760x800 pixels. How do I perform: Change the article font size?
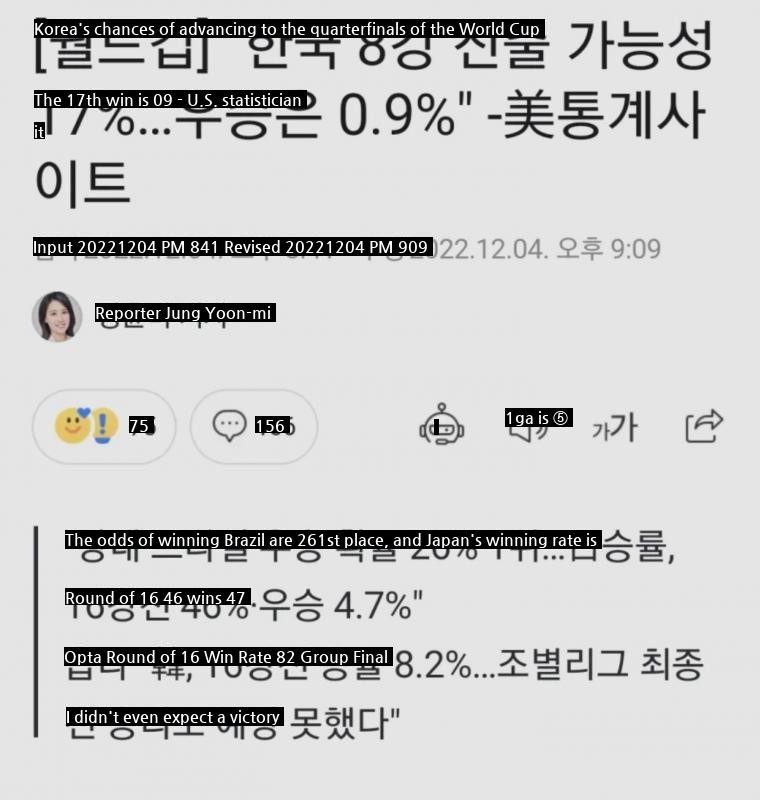click(x=613, y=429)
